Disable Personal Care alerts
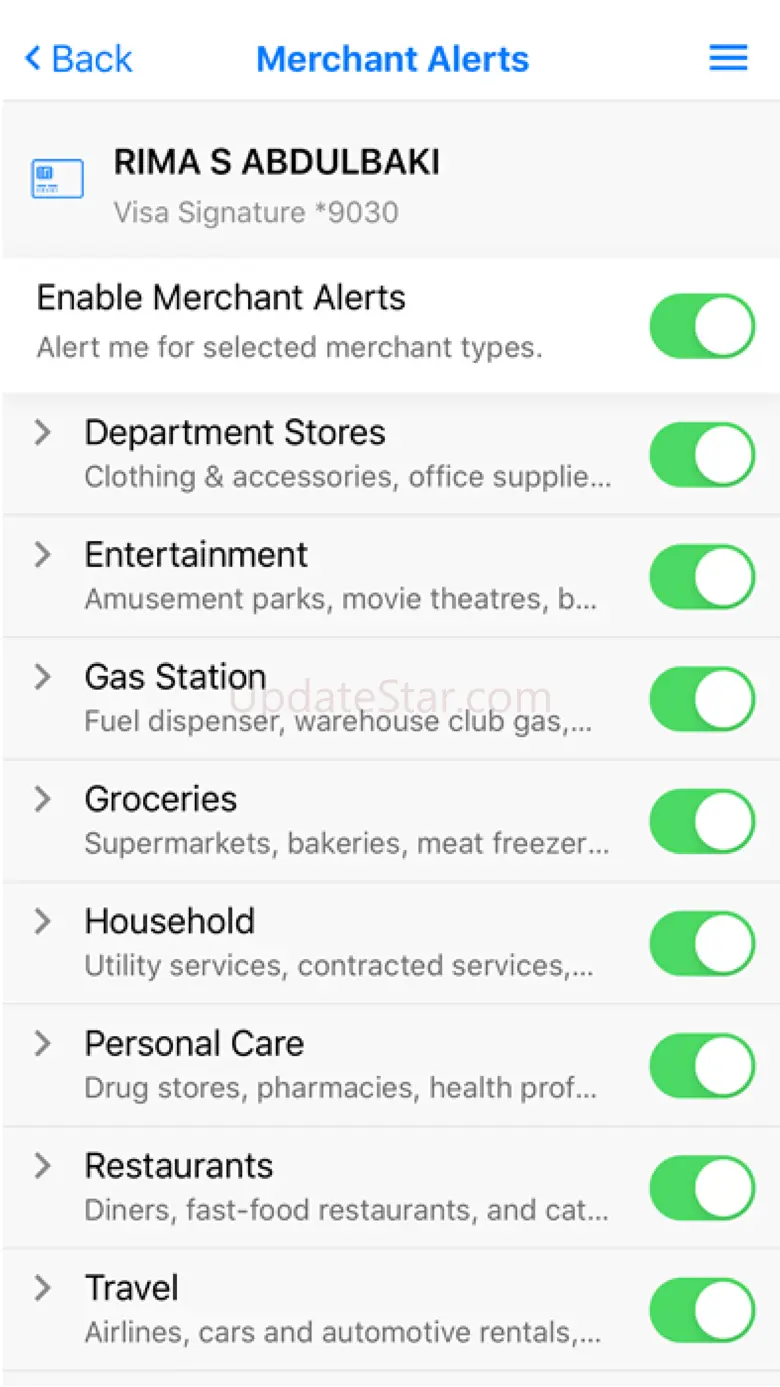This screenshot has height=1387, width=780. 702,1066
